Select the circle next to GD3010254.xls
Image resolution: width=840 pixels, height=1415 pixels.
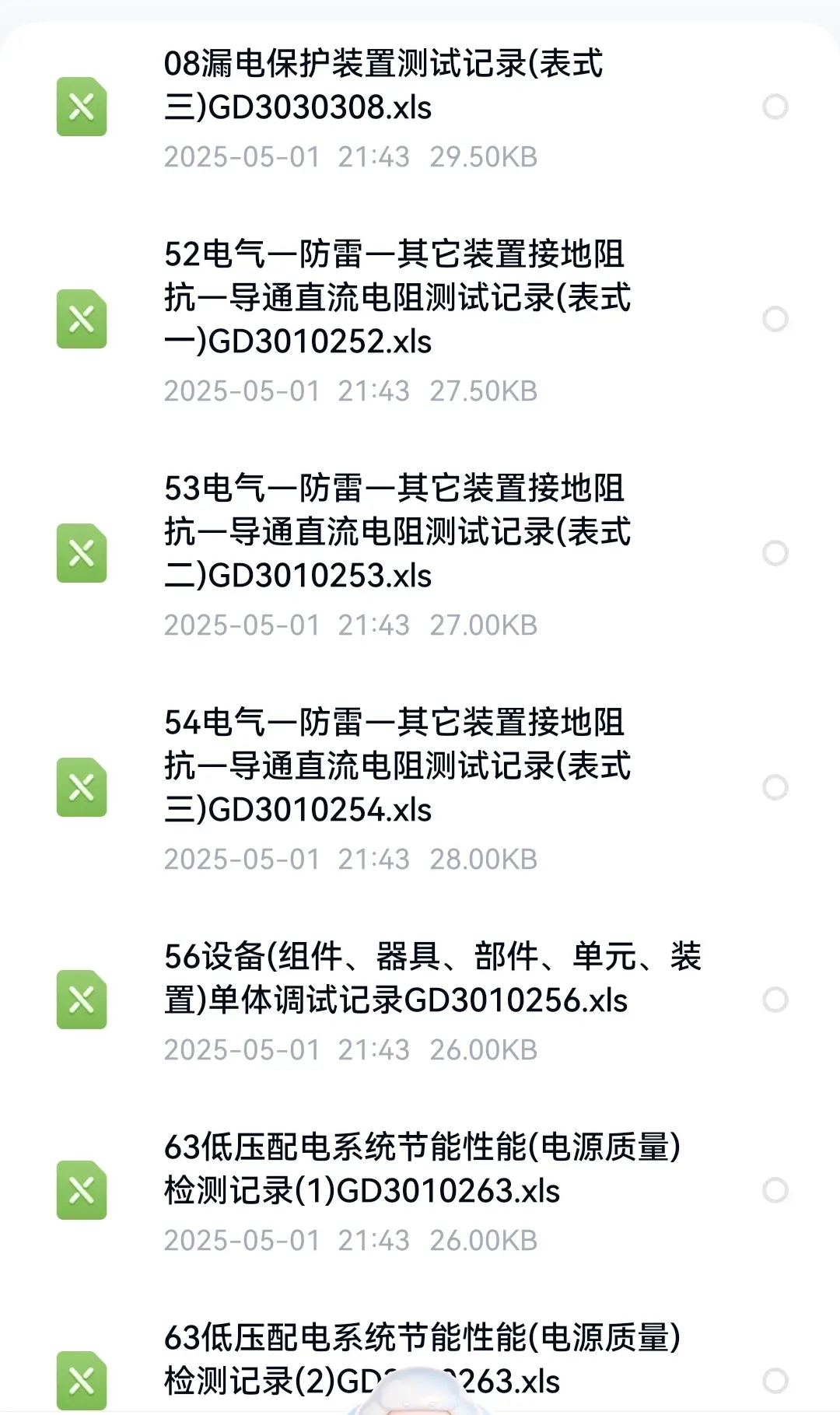[775, 787]
